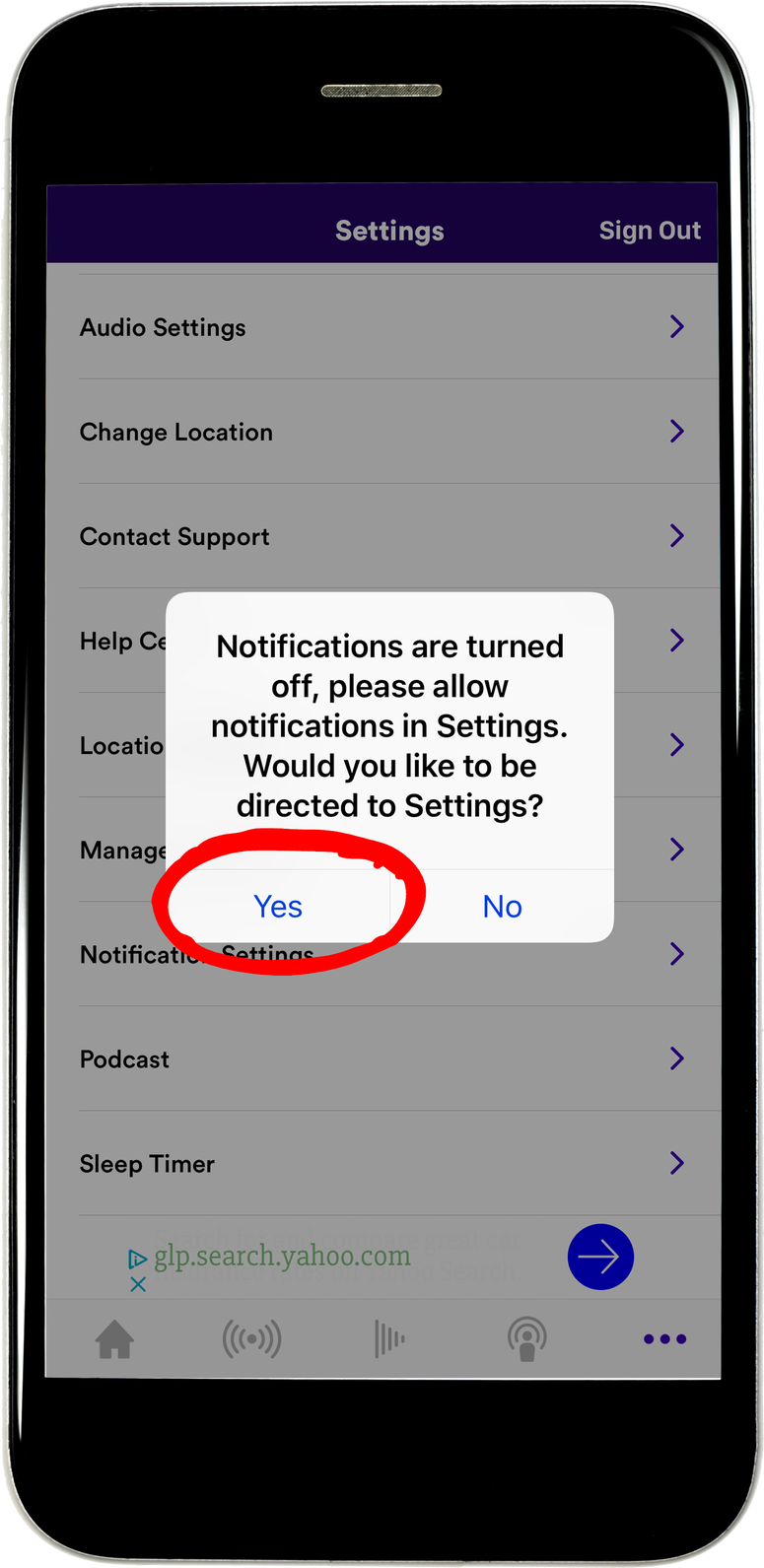
Task: Go to the Home tab
Action: tap(114, 1339)
